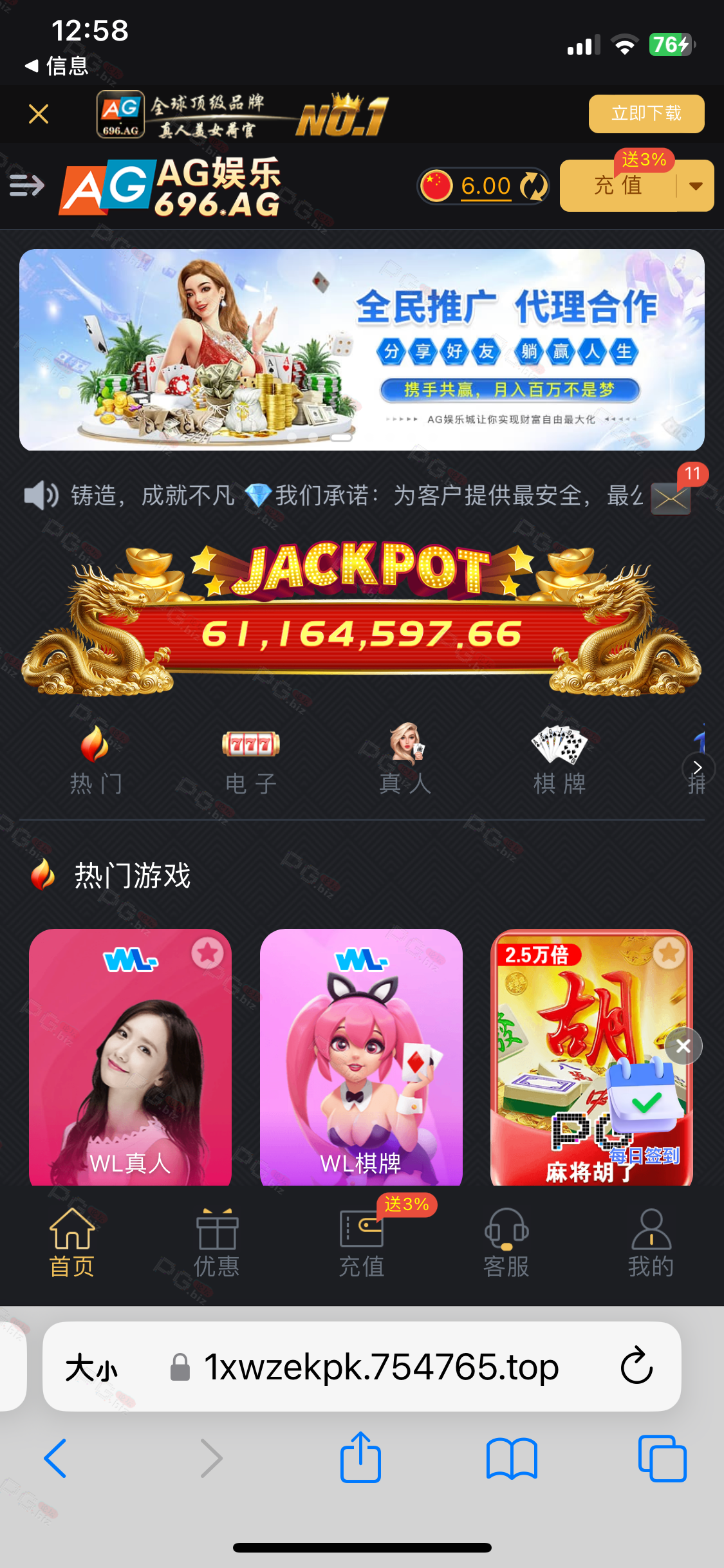Open the WL真人 game card
This screenshot has width=724, height=1568.
pos(130,1057)
